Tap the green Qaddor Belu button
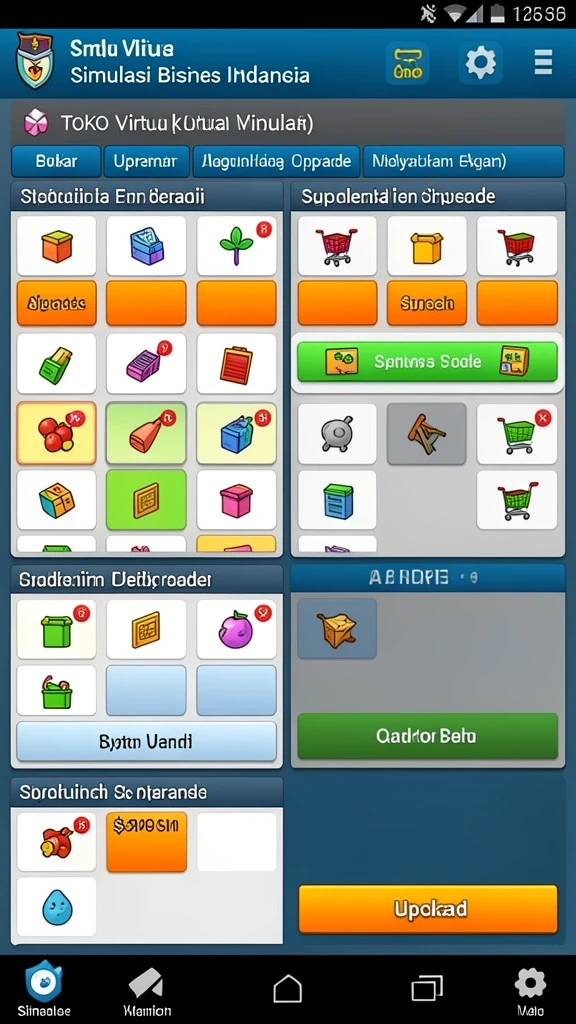The image size is (576, 1024). click(428, 736)
